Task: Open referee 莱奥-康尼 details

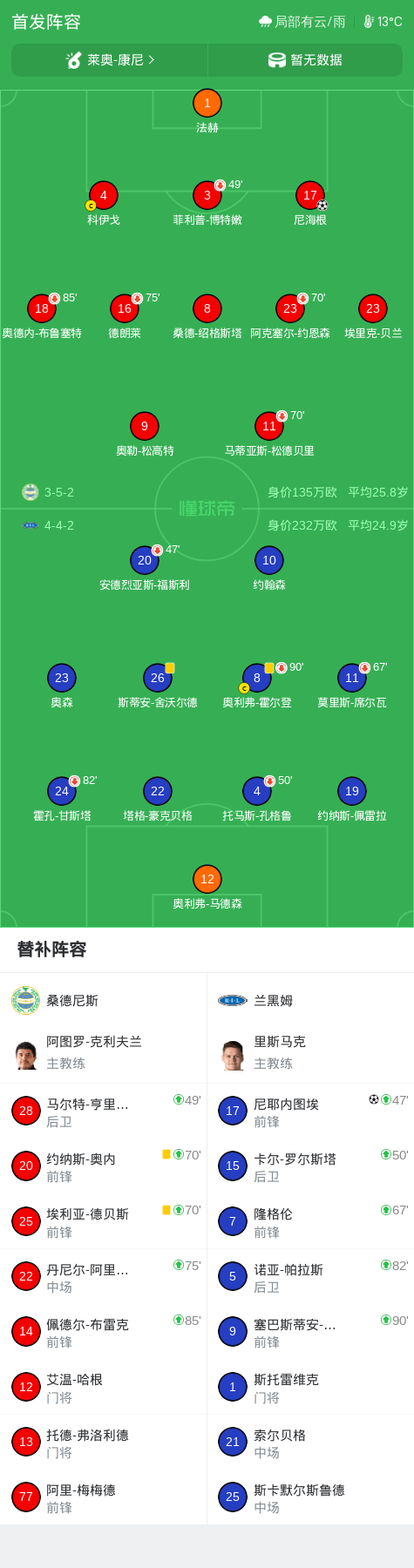Action: (110, 60)
